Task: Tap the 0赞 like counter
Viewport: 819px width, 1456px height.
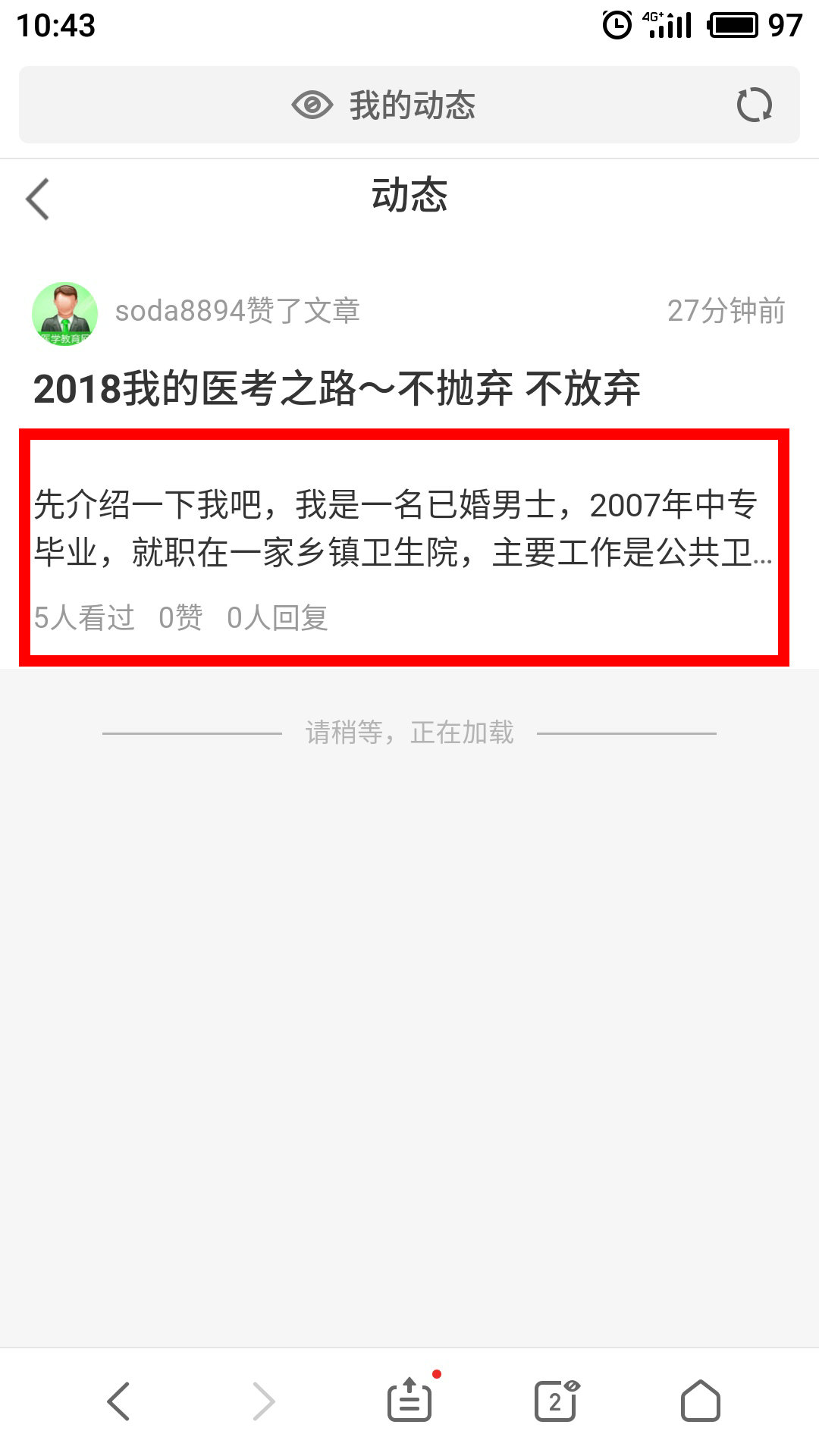Action: point(180,619)
